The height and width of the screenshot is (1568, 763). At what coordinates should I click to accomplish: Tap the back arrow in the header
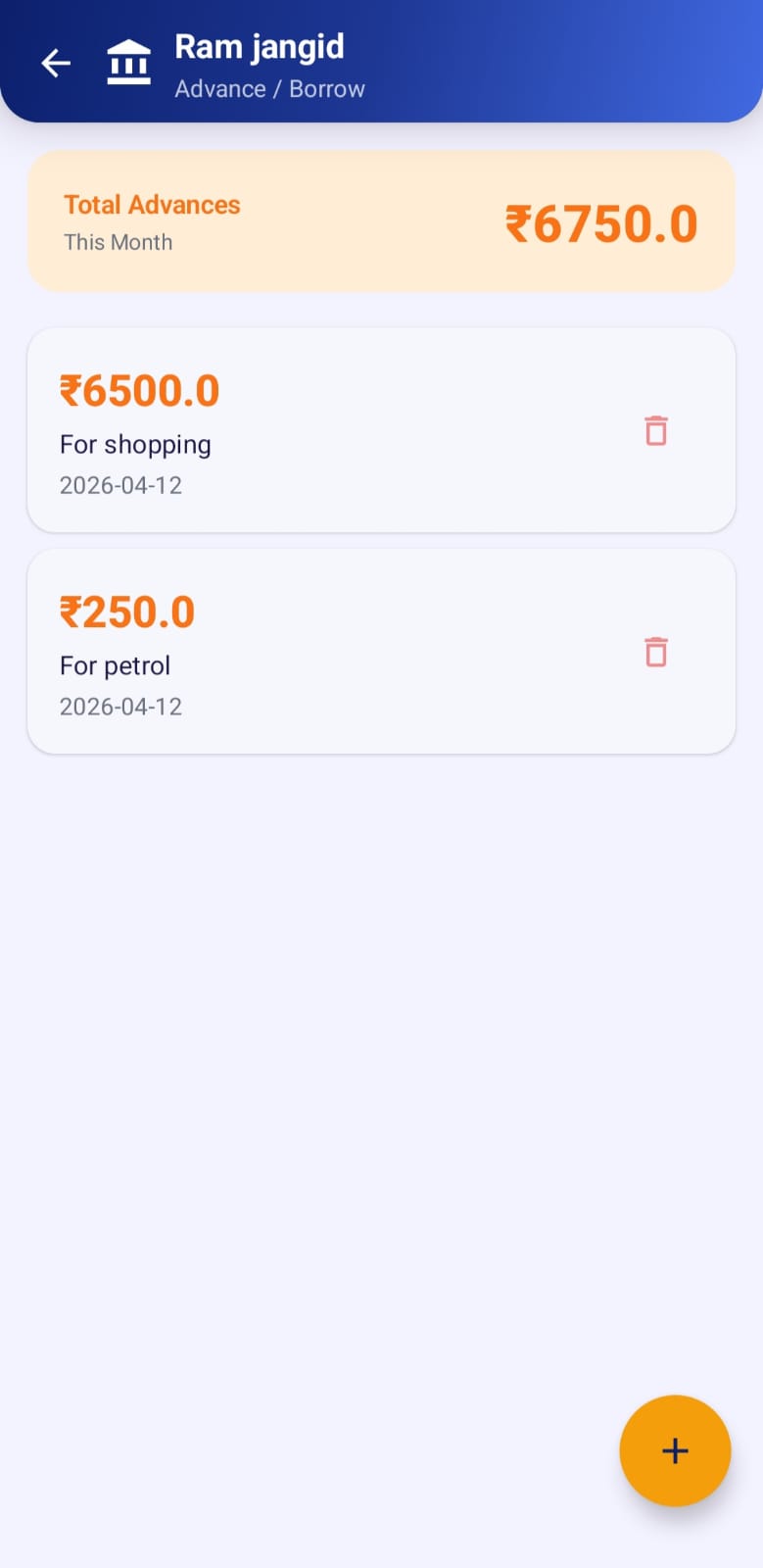click(x=56, y=62)
